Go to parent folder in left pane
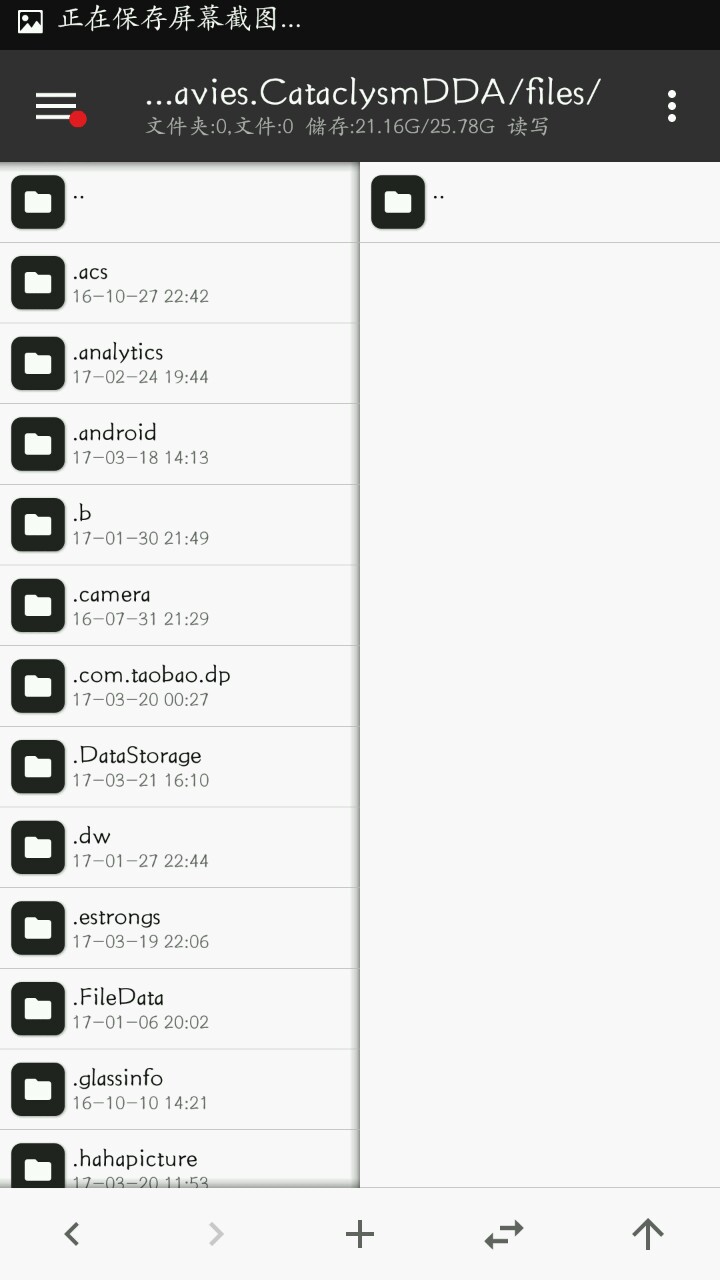The height and width of the screenshot is (1280, 720). pos(178,202)
